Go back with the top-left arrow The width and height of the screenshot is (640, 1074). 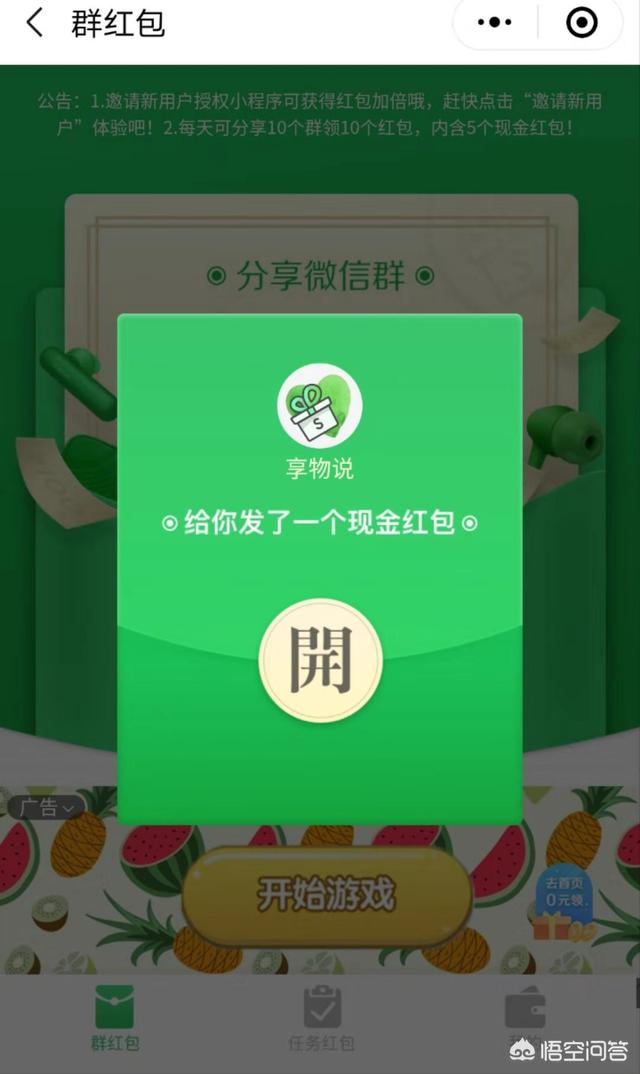pos(35,23)
